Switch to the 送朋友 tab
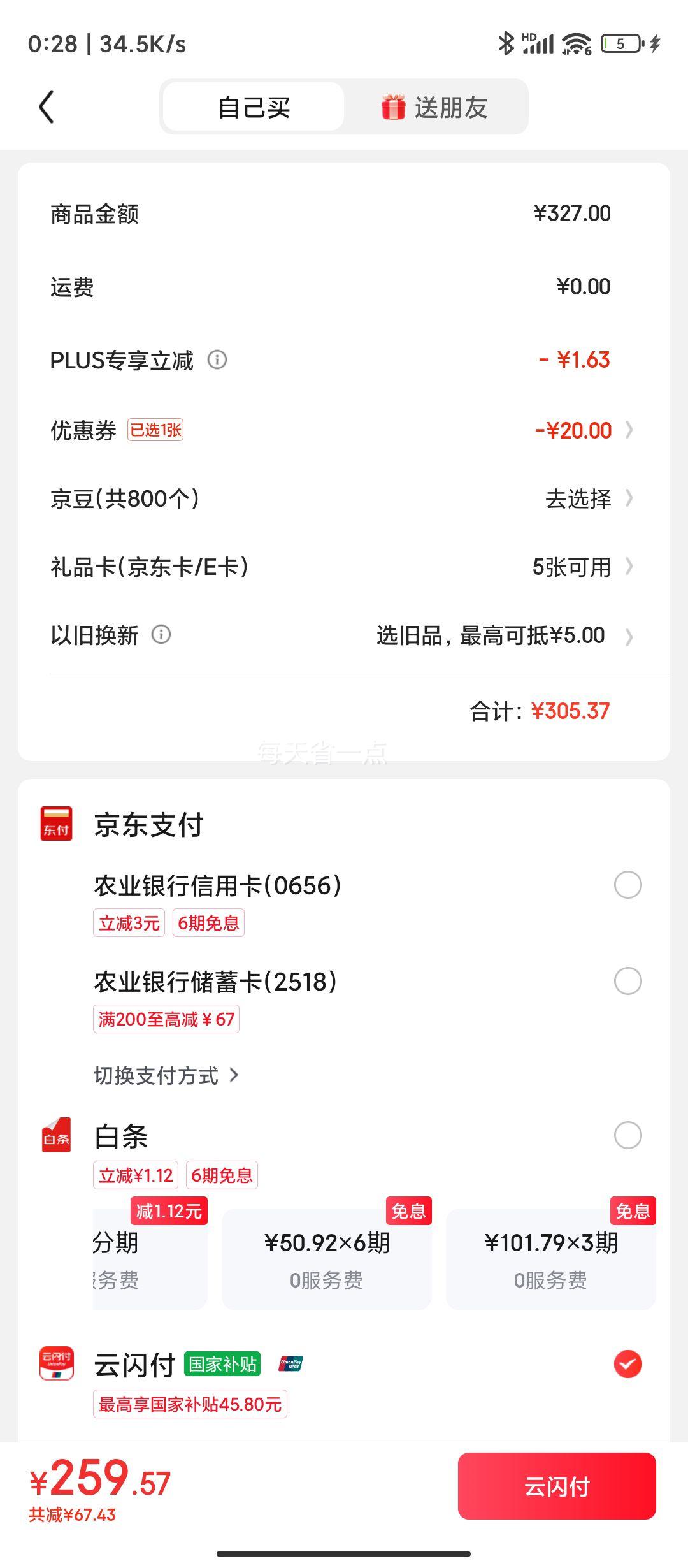Screen dimensions: 688x1568 [435, 107]
